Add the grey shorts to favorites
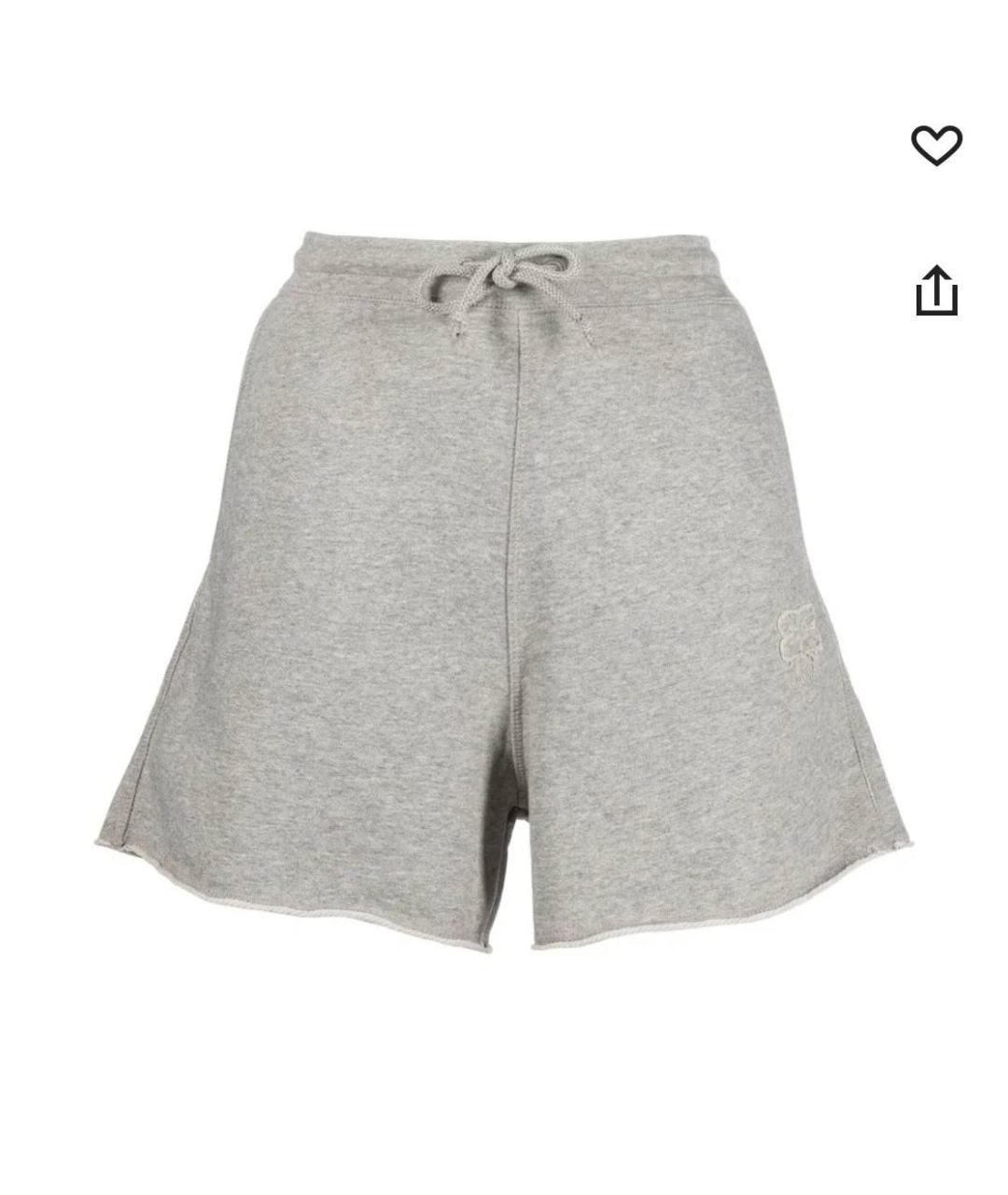The height and width of the screenshot is (1195, 1008). point(936,145)
